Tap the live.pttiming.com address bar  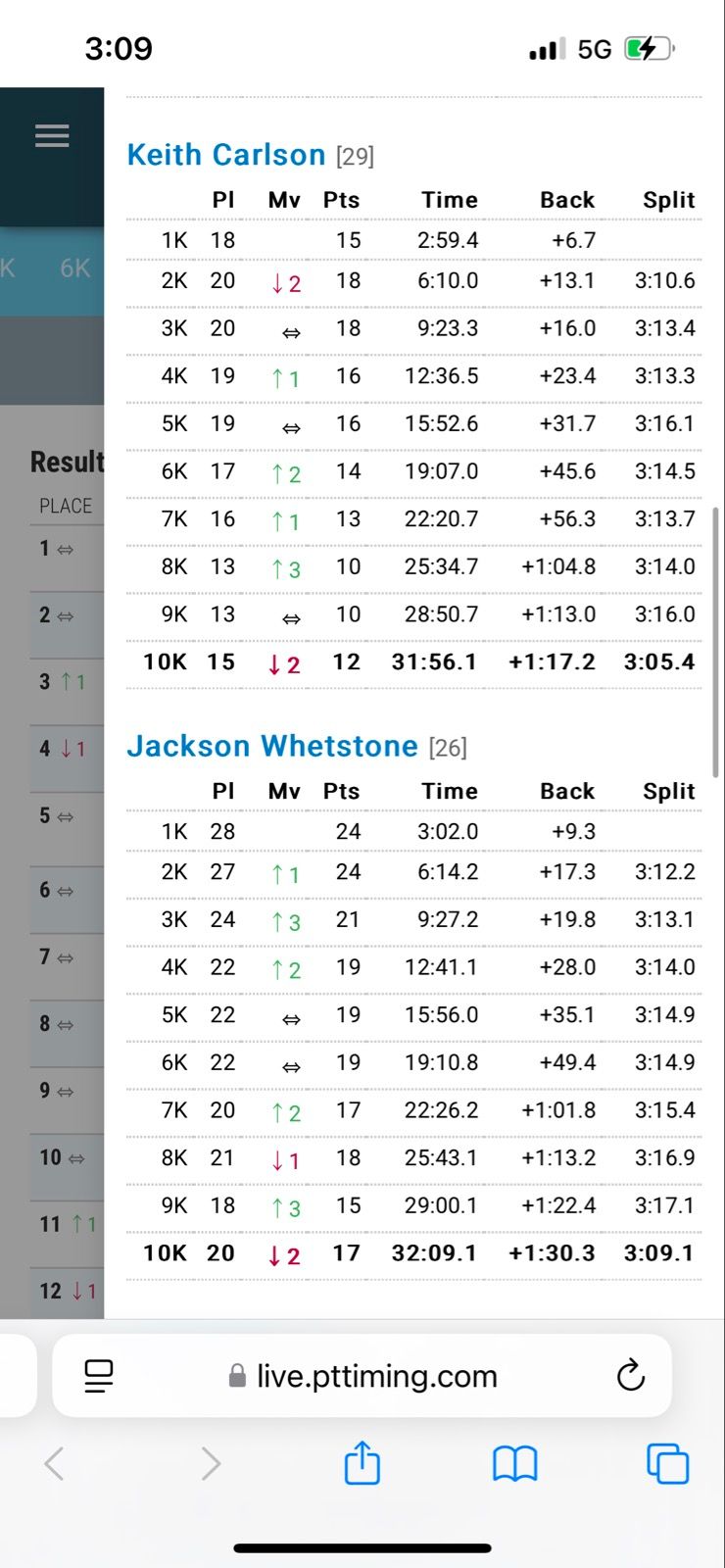[x=376, y=1376]
